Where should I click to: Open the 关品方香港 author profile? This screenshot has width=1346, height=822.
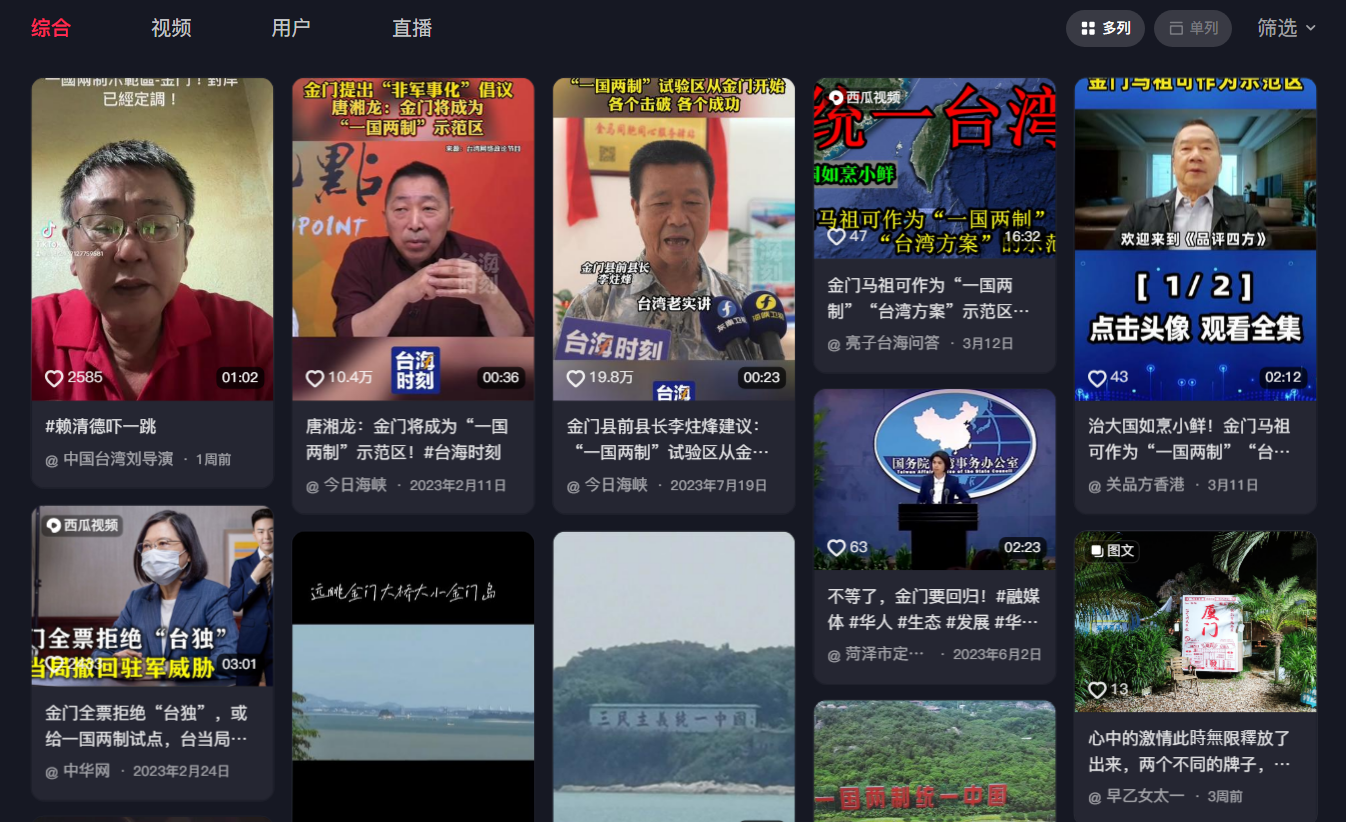pyautogui.click(x=1144, y=485)
